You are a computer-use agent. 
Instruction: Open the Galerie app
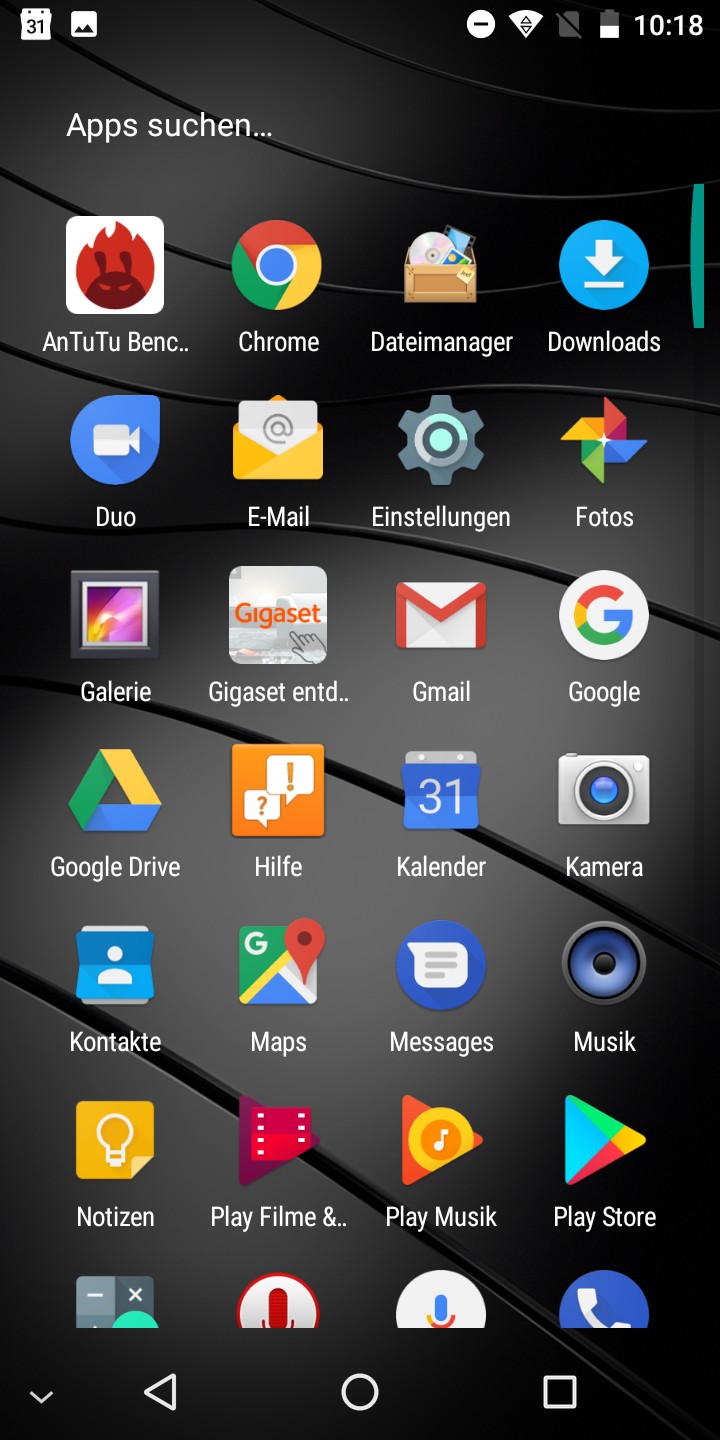click(x=115, y=616)
